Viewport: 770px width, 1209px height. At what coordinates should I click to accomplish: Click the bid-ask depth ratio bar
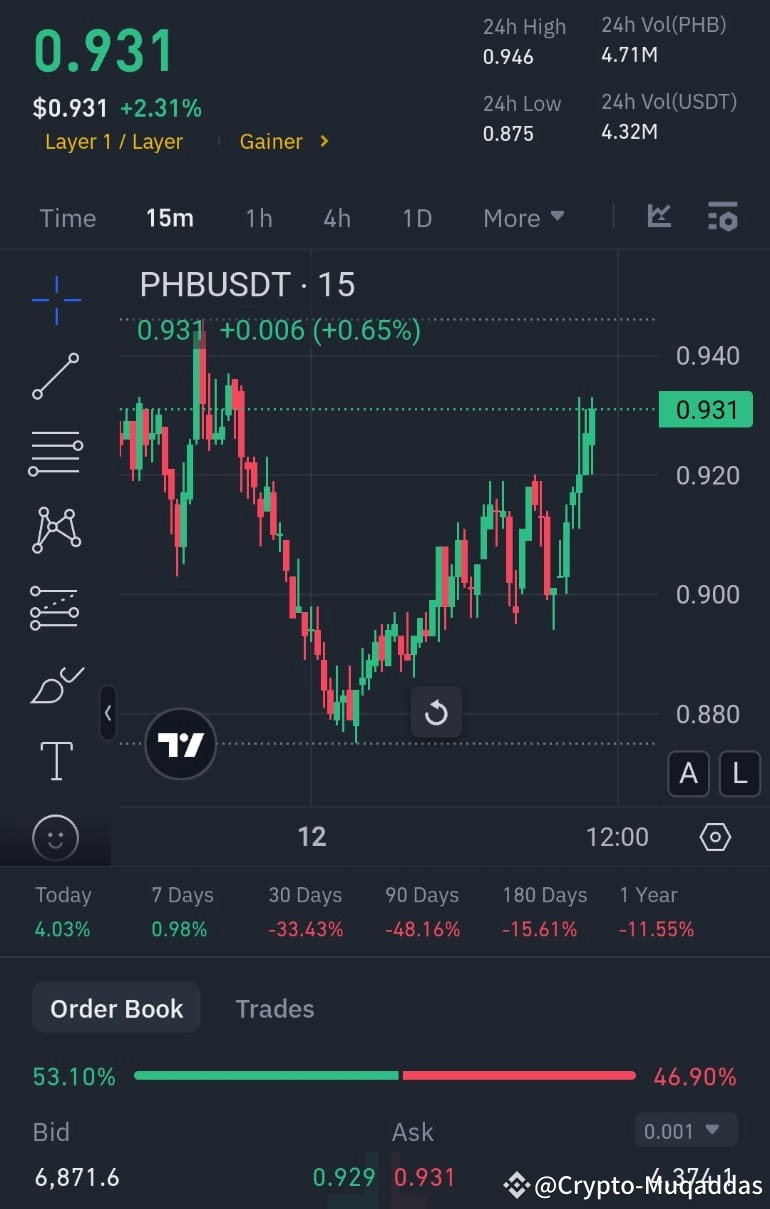point(387,1075)
